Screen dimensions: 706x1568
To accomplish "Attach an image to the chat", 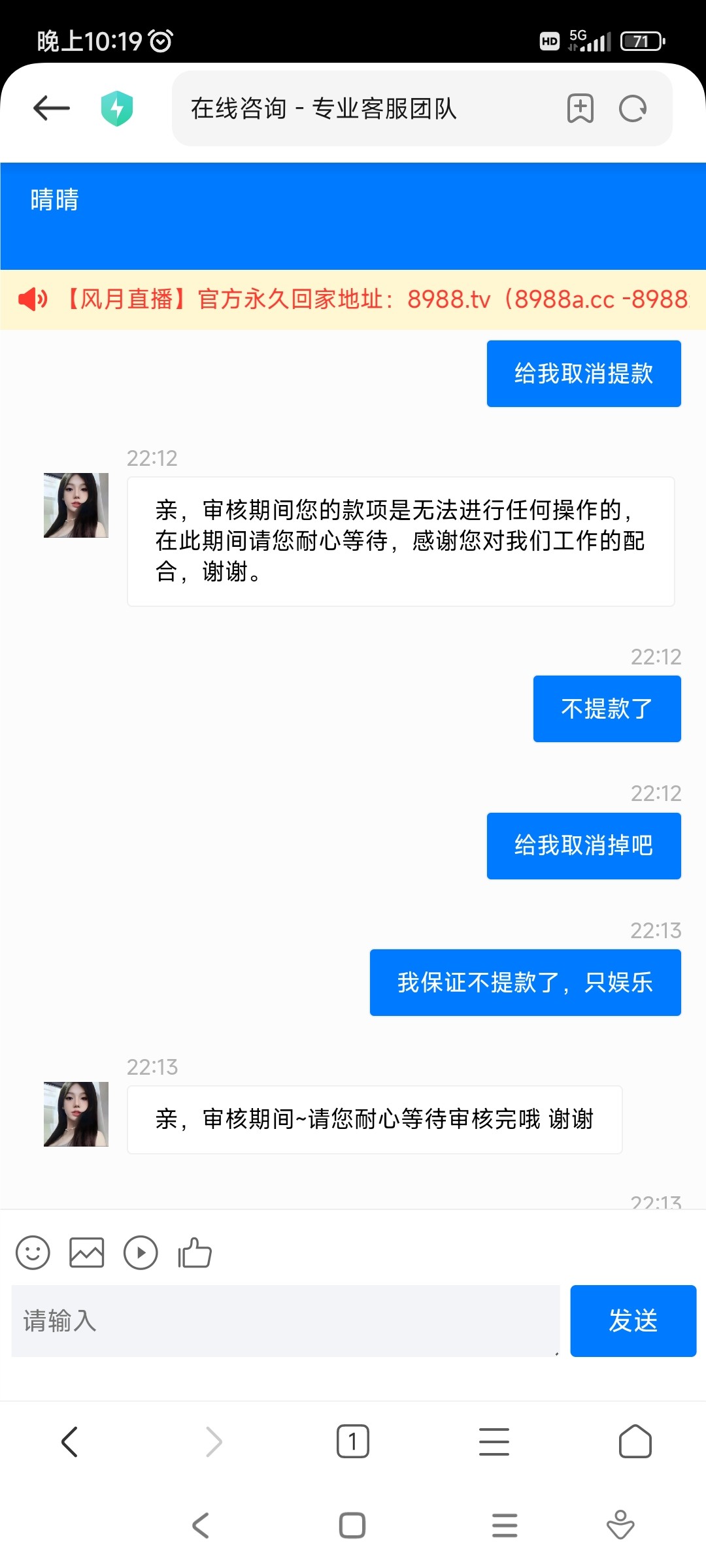I will [x=87, y=1252].
